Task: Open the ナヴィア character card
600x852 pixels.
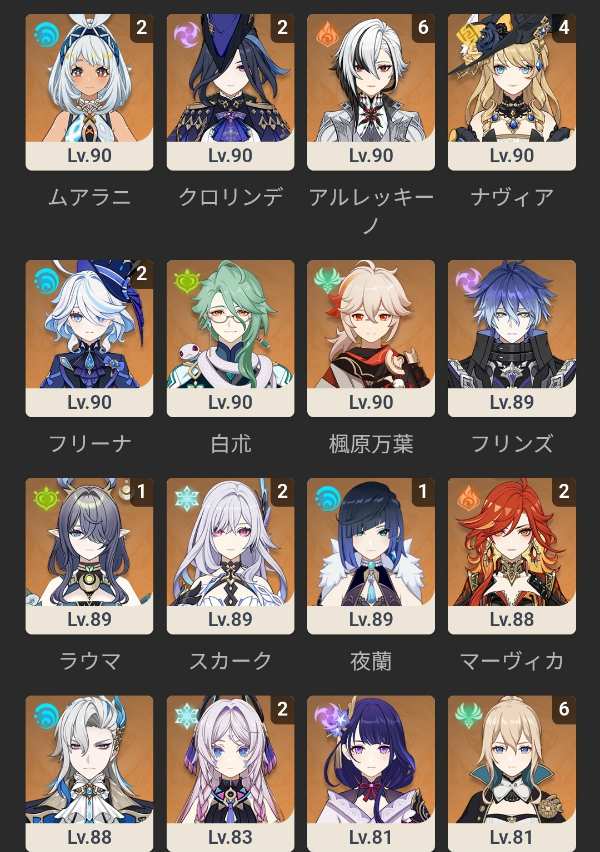Action: coord(512,91)
